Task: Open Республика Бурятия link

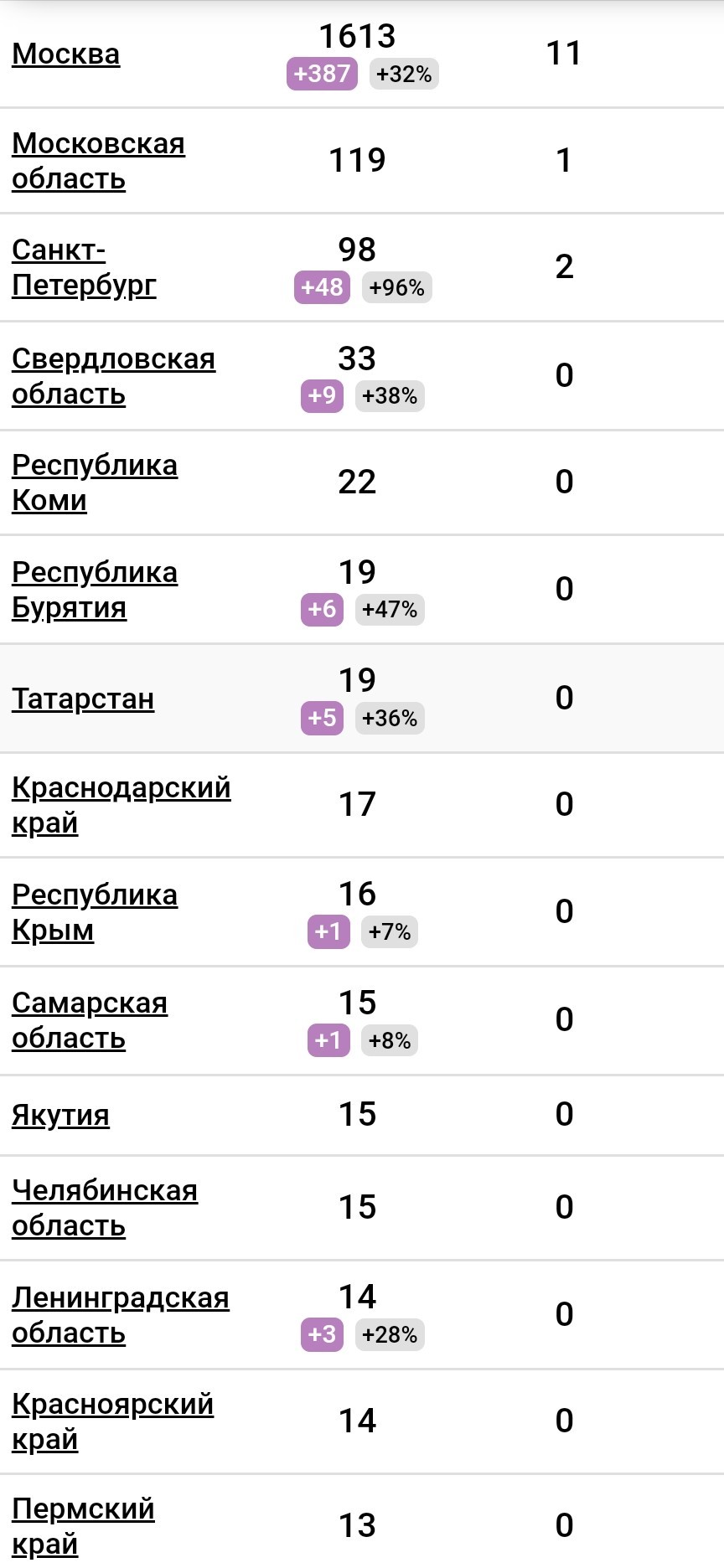Action: (95, 590)
